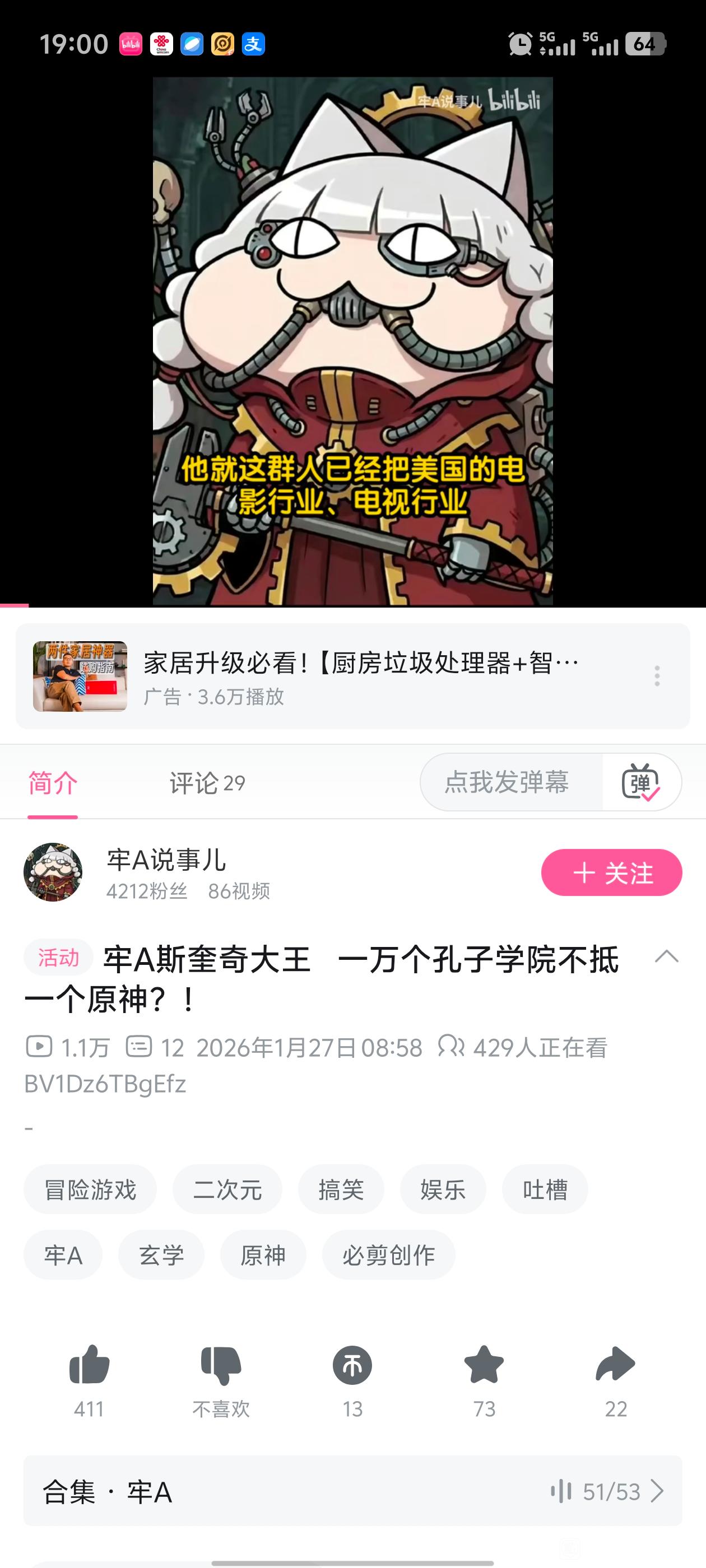Open the 活动 badge
Viewport: 706px width, 1568px height.
(58, 958)
